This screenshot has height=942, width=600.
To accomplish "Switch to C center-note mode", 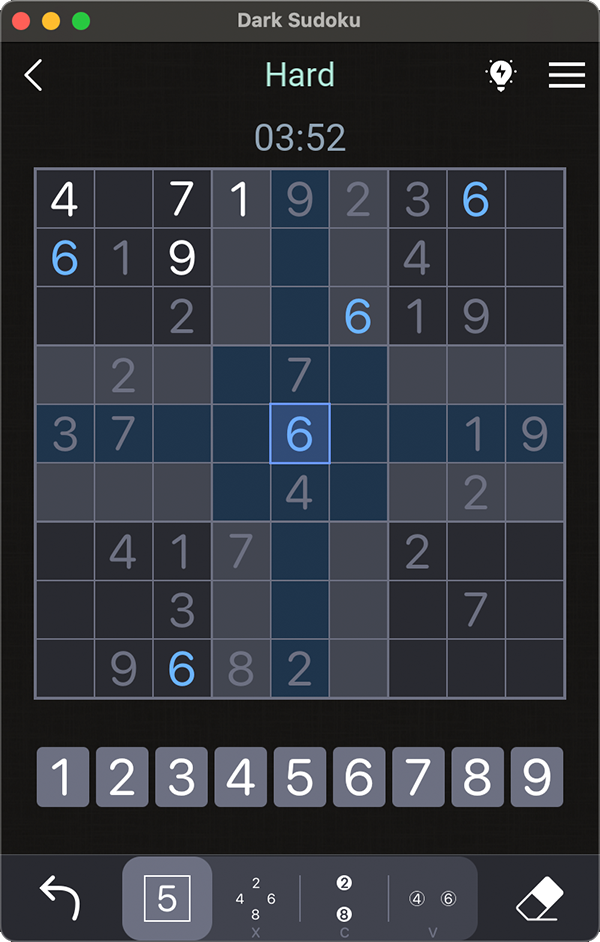I will click(344, 899).
